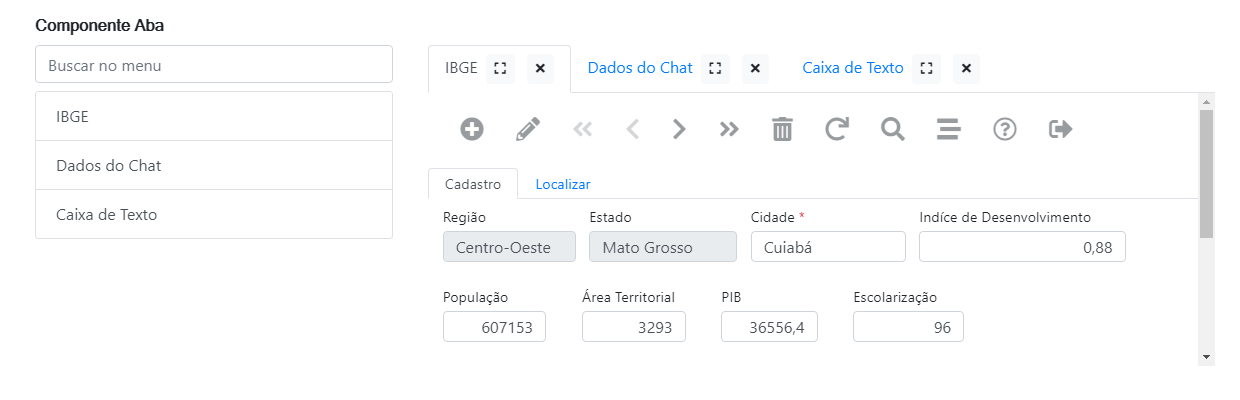This screenshot has height=400, width=1240.
Task: Add a new record with plus icon
Action: (472, 129)
